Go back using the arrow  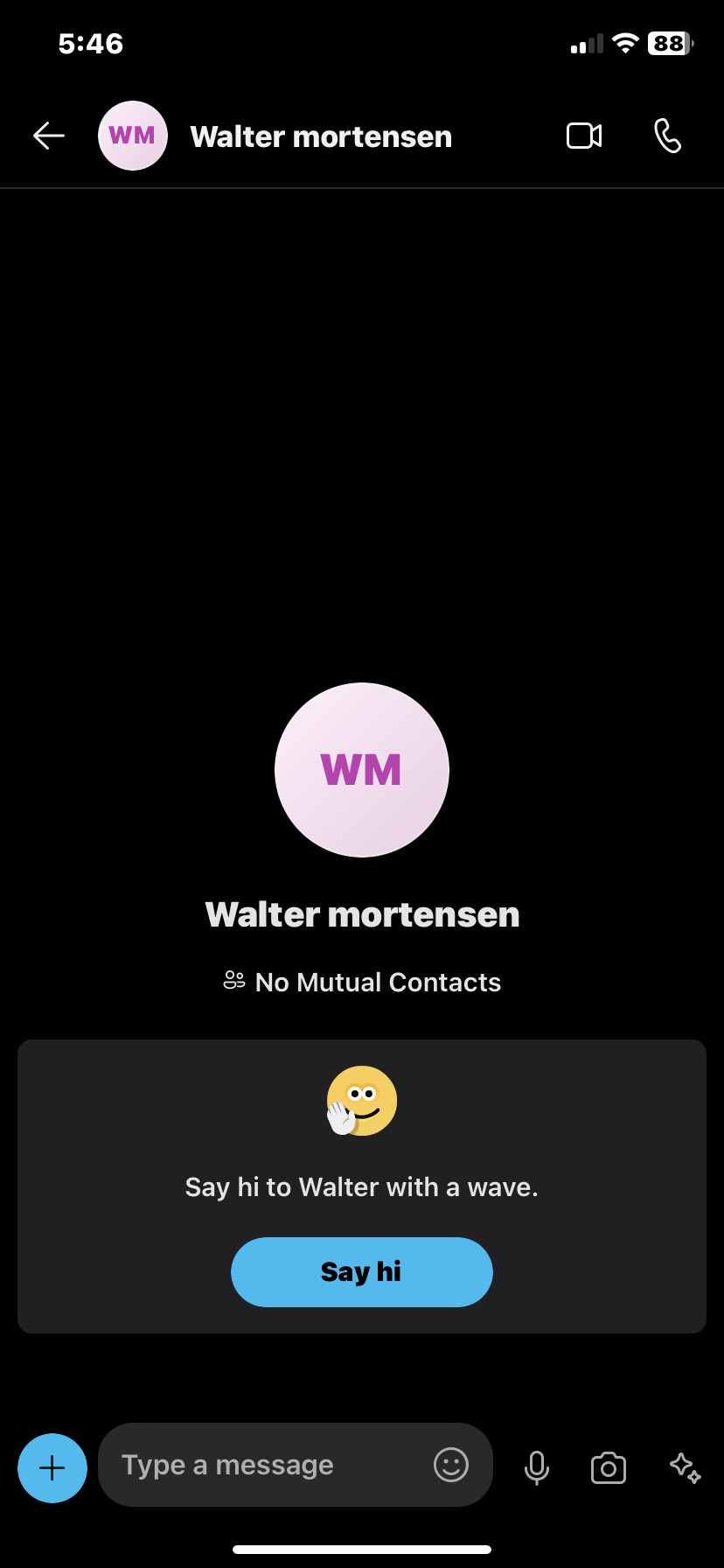coord(49,136)
